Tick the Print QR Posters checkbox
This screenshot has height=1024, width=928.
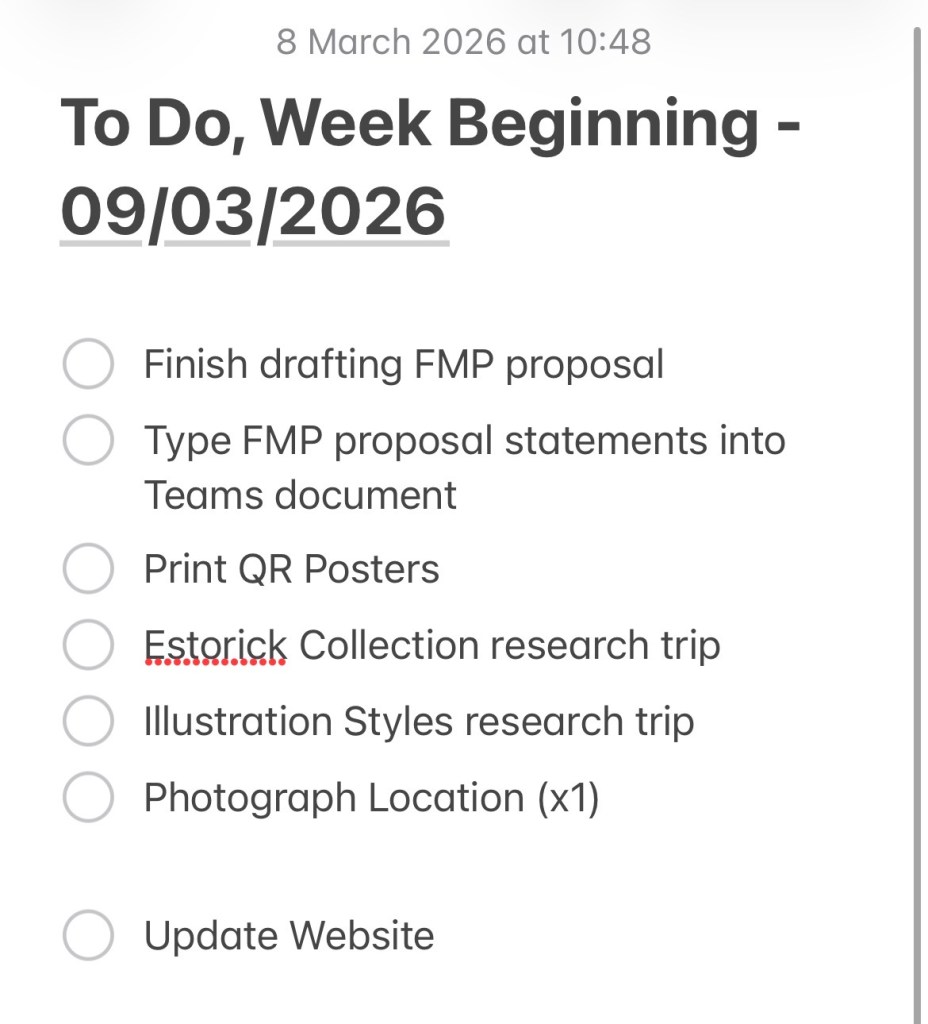pyautogui.click(x=88, y=569)
